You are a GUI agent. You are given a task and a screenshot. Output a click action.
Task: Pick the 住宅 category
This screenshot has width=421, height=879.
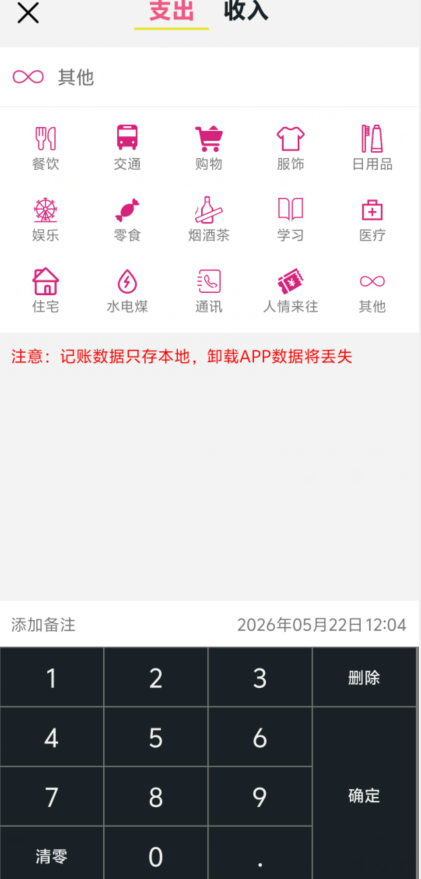pyautogui.click(x=45, y=290)
